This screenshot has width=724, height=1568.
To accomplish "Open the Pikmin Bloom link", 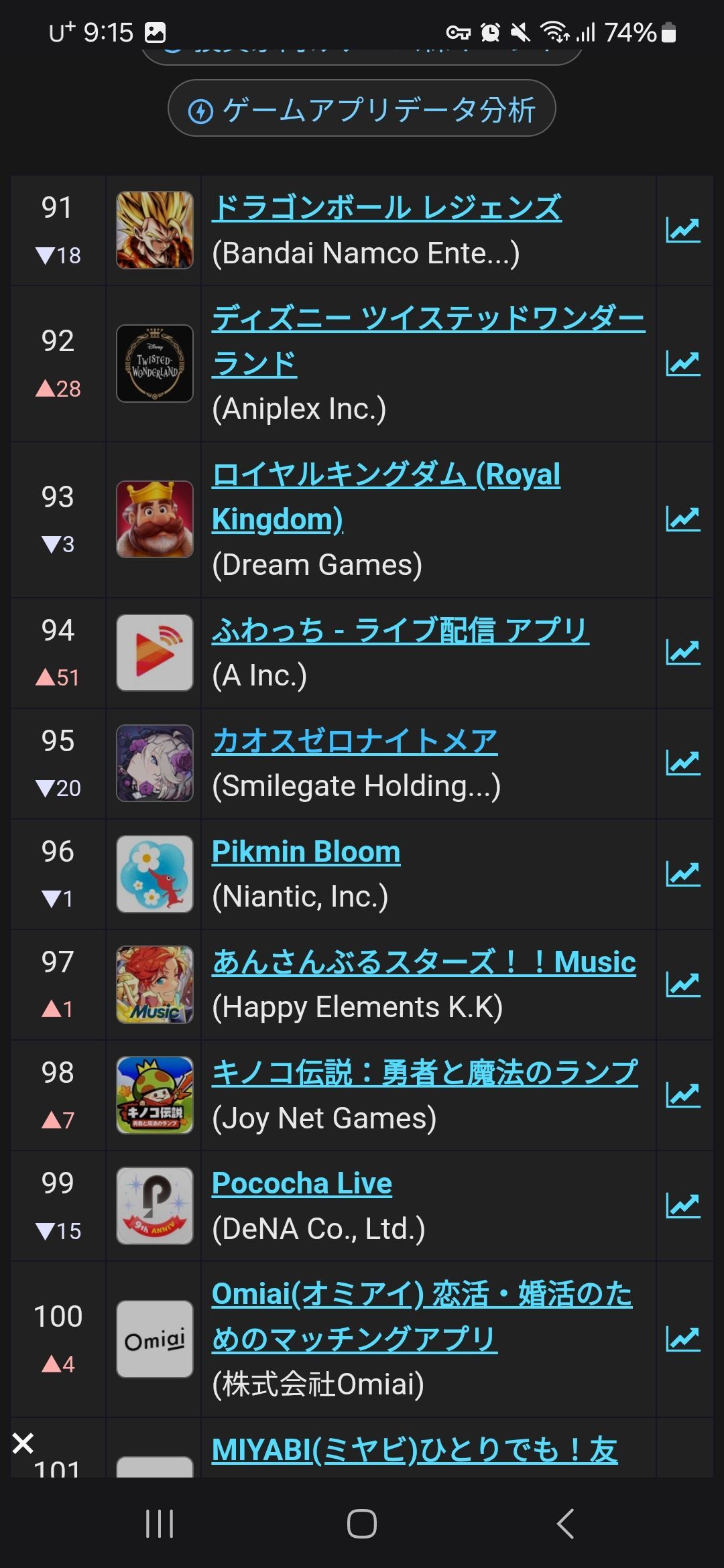I will (x=306, y=852).
